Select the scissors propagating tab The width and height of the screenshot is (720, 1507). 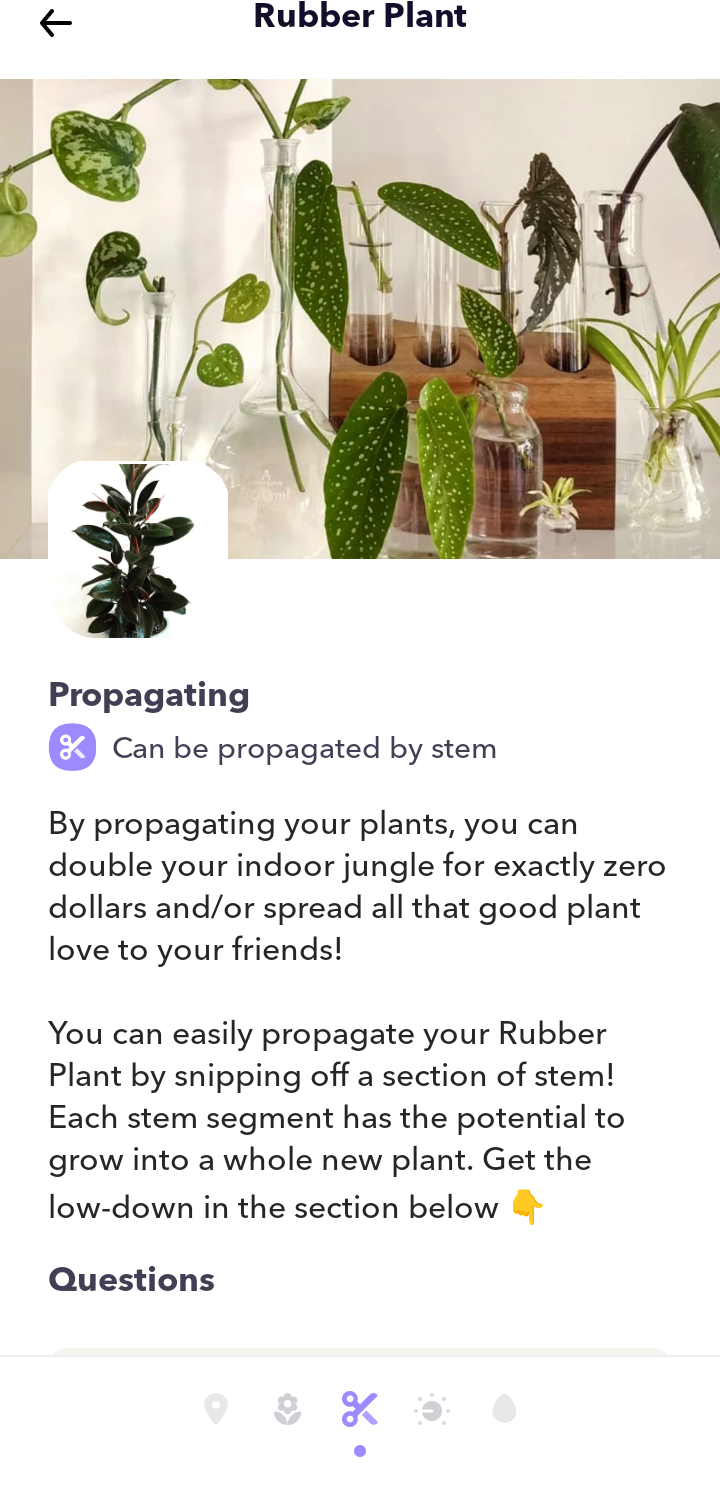(x=360, y=1409)
